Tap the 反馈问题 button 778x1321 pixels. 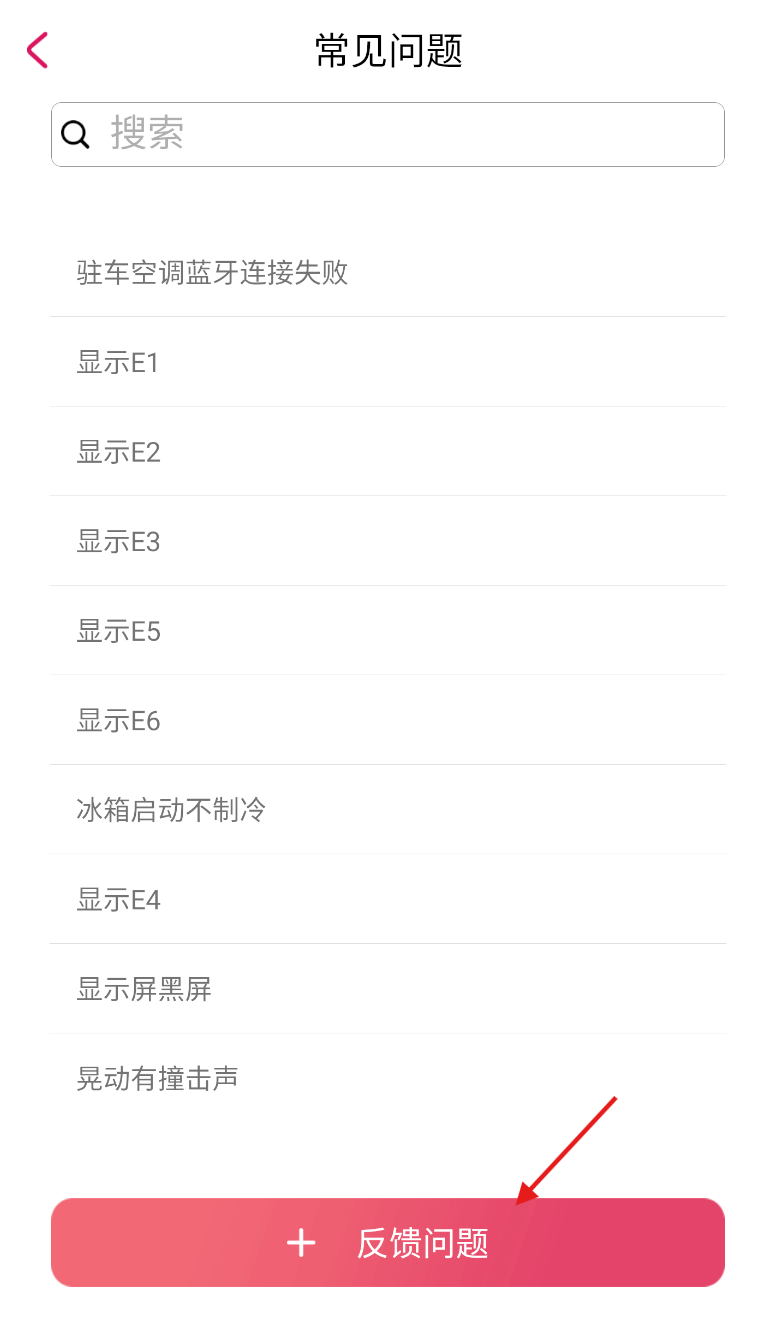pos(388,1243)
